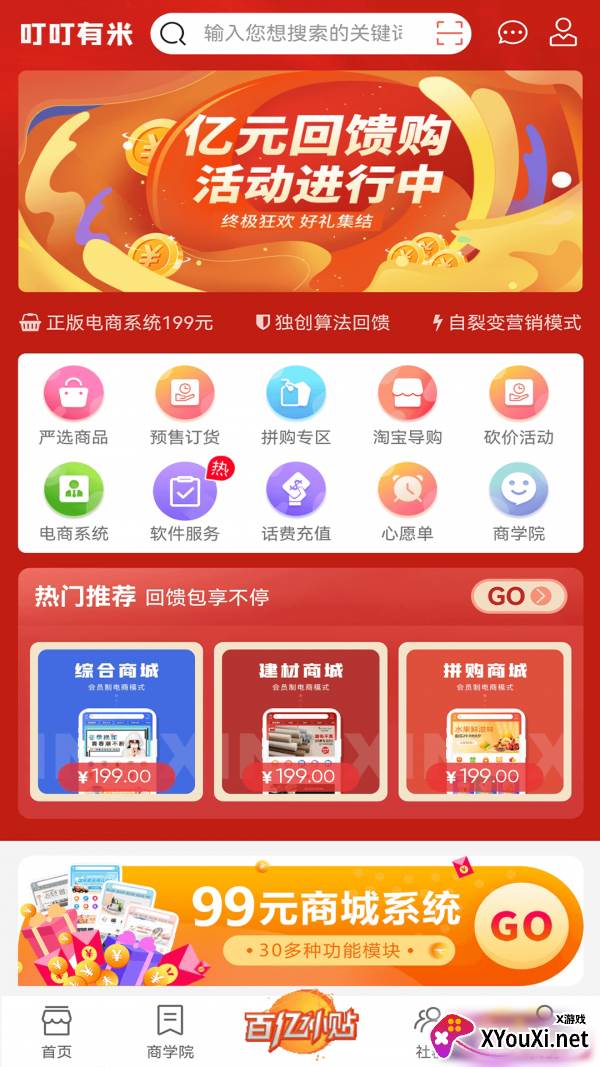The height and width of the screenshot is (1067, 600).
Task: Tap the search keyword input box
Action: pyautogui.click(x=303, y=33)
